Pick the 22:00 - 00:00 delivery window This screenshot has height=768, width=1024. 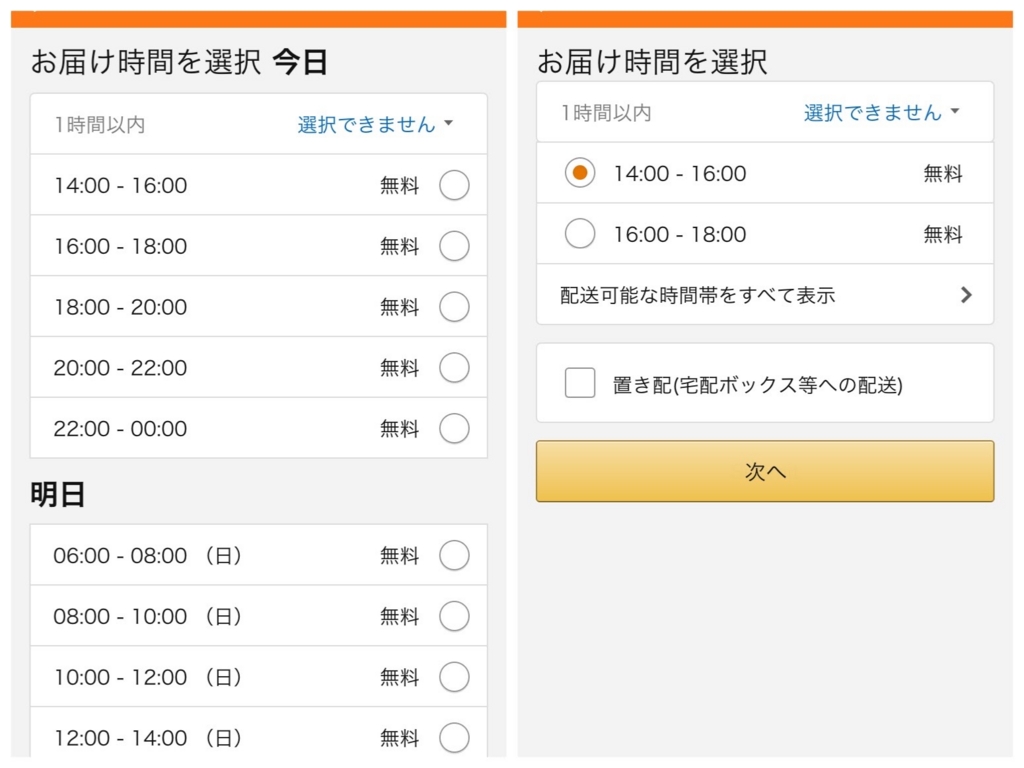tap(453, 429)
